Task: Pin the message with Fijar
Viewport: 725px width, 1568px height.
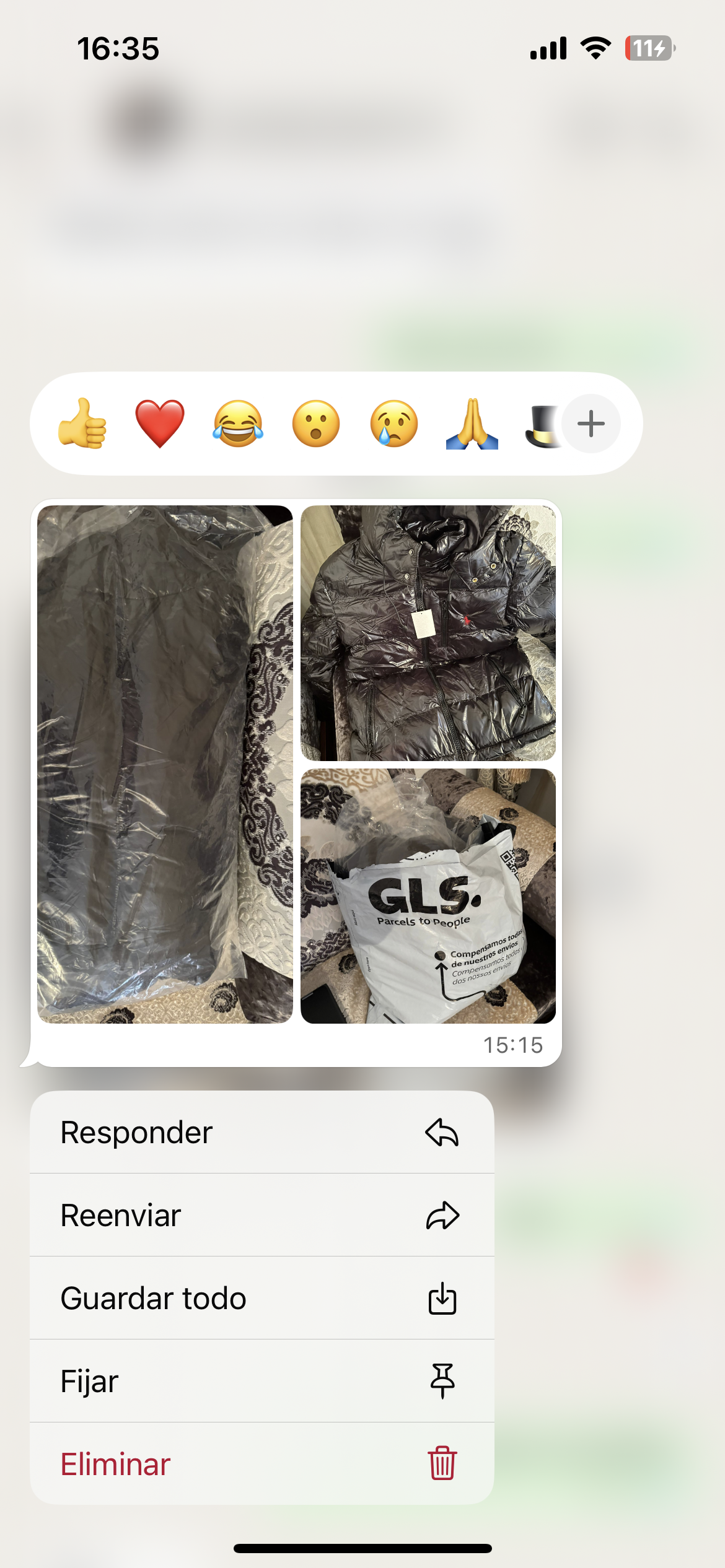Action: 261,1381
